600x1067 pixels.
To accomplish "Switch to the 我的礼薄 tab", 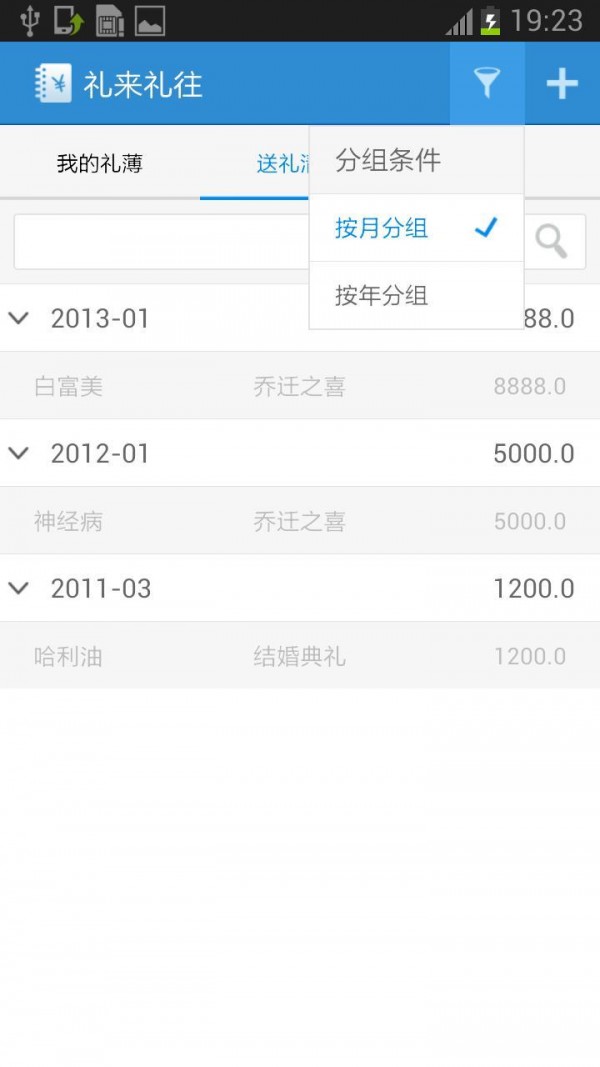I will pyautogui.click(x=100, y=163).
